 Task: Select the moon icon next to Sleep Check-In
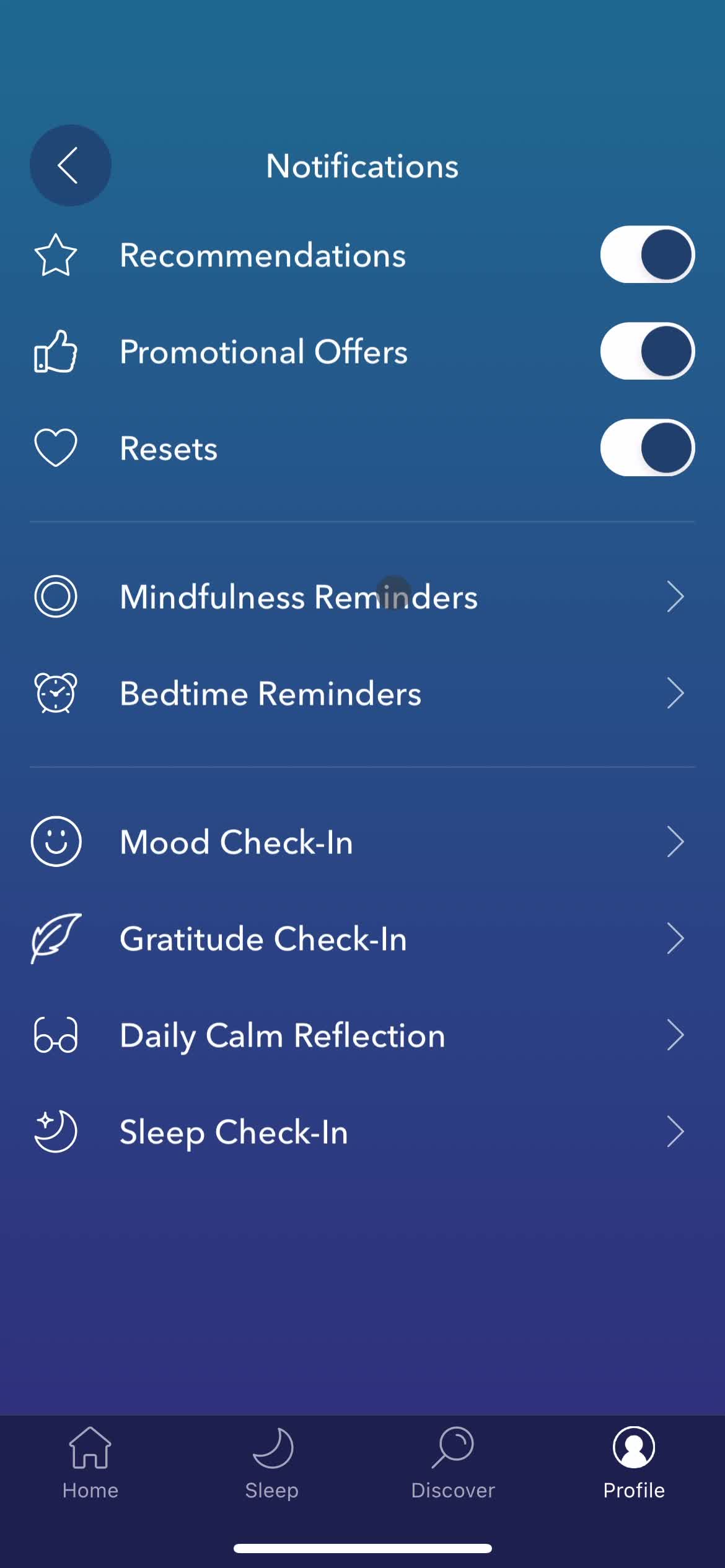[x=55, y=1131]
